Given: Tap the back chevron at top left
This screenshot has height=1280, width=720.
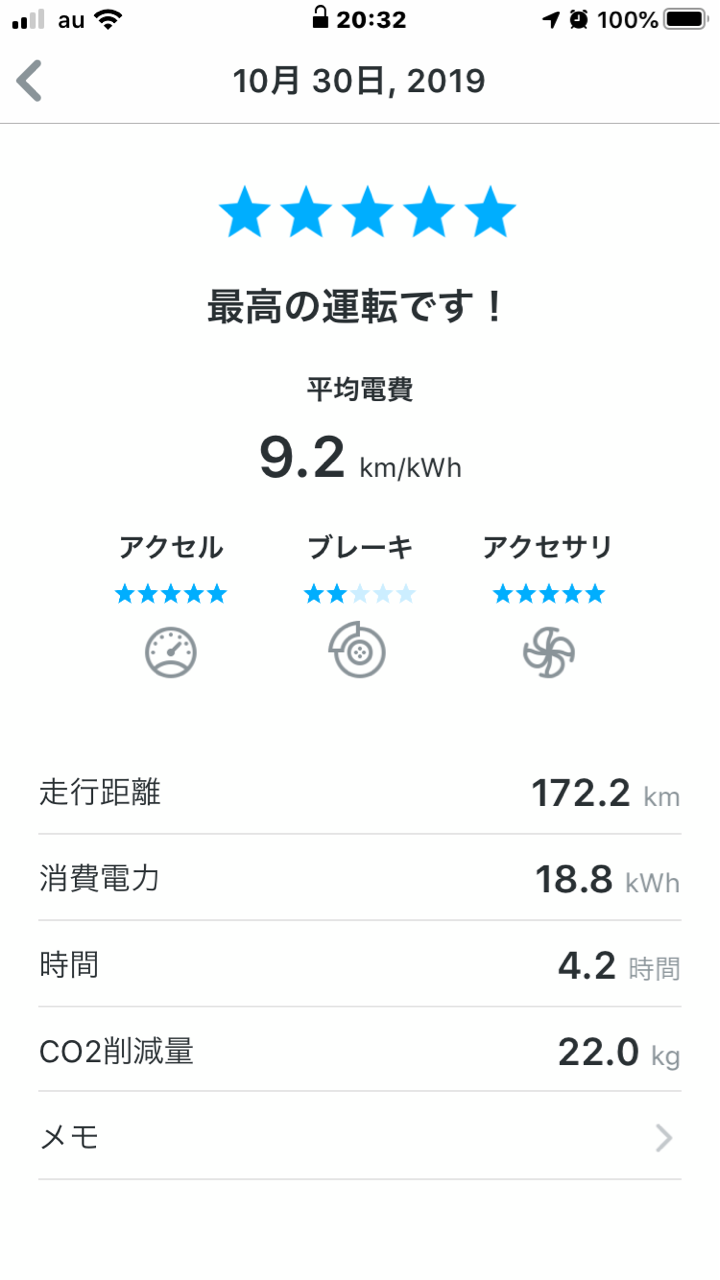Looking at the screenshot, I should click(30, 81).
